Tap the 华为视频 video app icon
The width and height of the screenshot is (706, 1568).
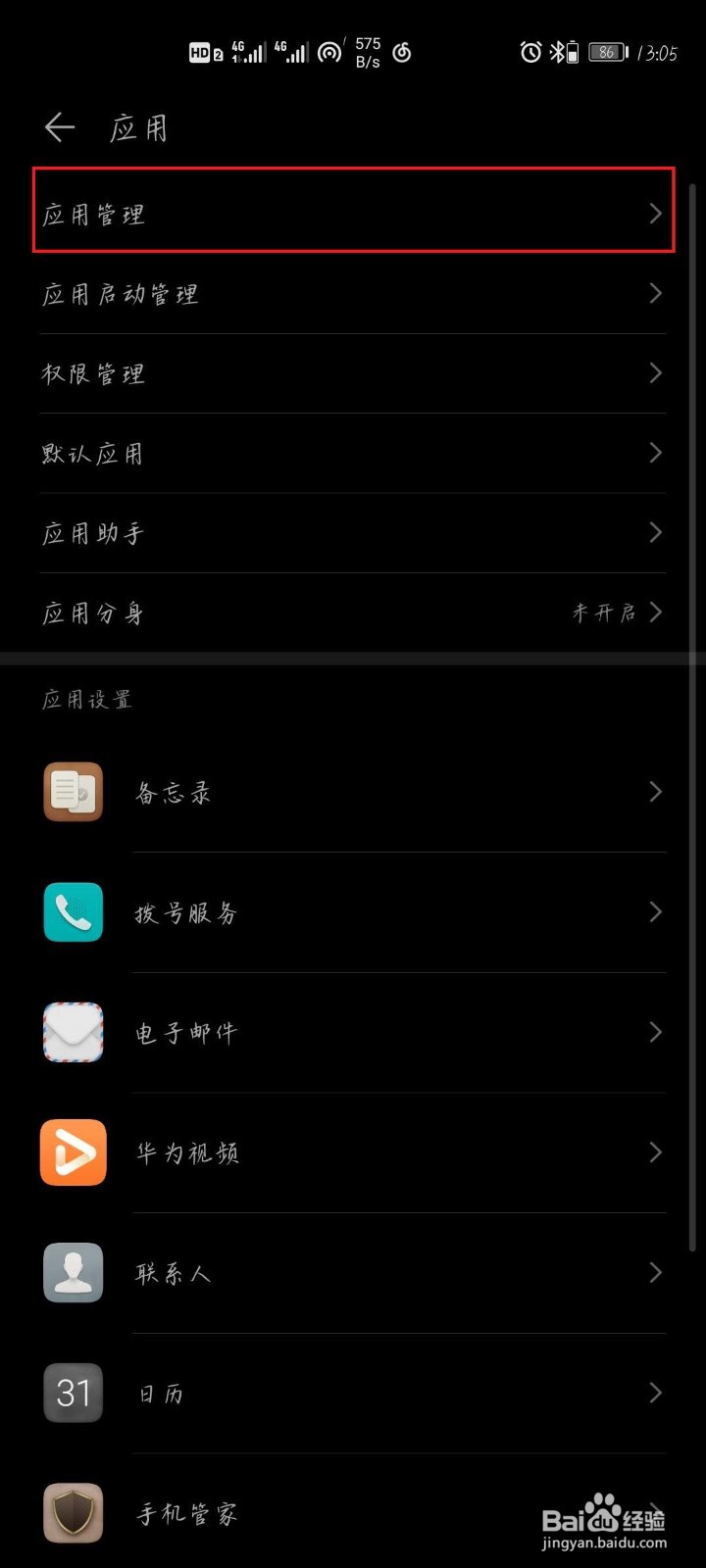[73, 1152]
